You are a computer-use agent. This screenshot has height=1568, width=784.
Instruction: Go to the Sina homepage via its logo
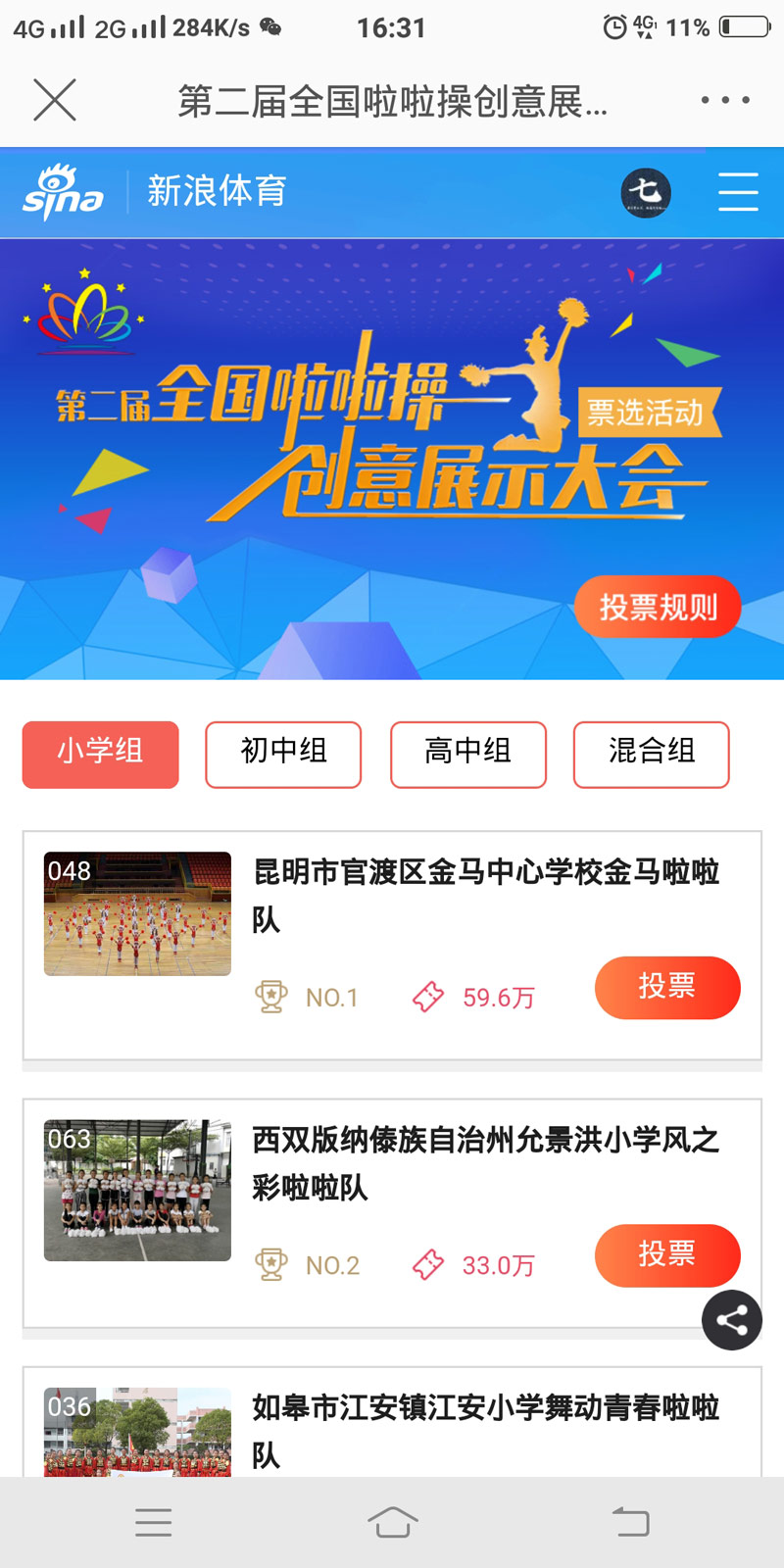point(64,191)
